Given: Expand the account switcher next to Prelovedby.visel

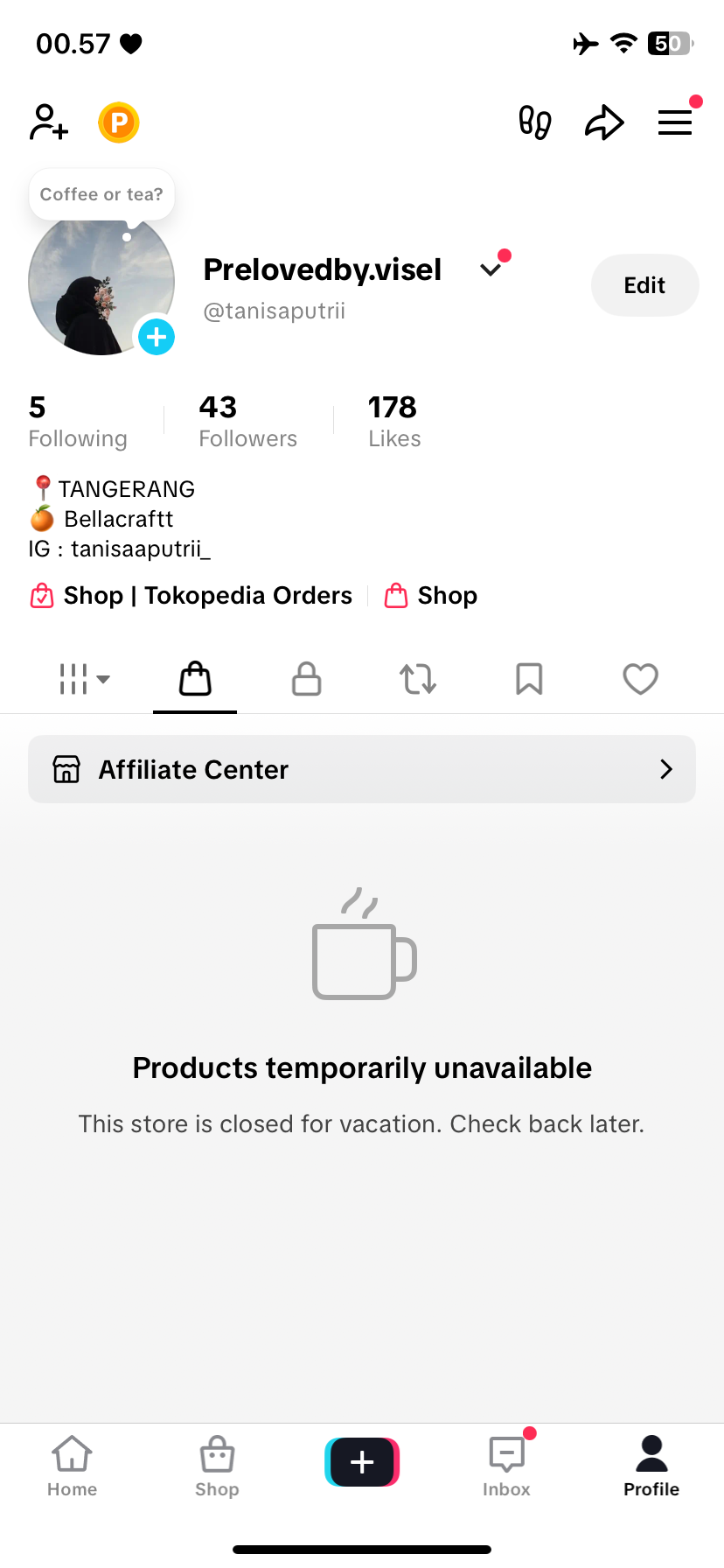Looking at the screenshot, I should pos(491,269).
